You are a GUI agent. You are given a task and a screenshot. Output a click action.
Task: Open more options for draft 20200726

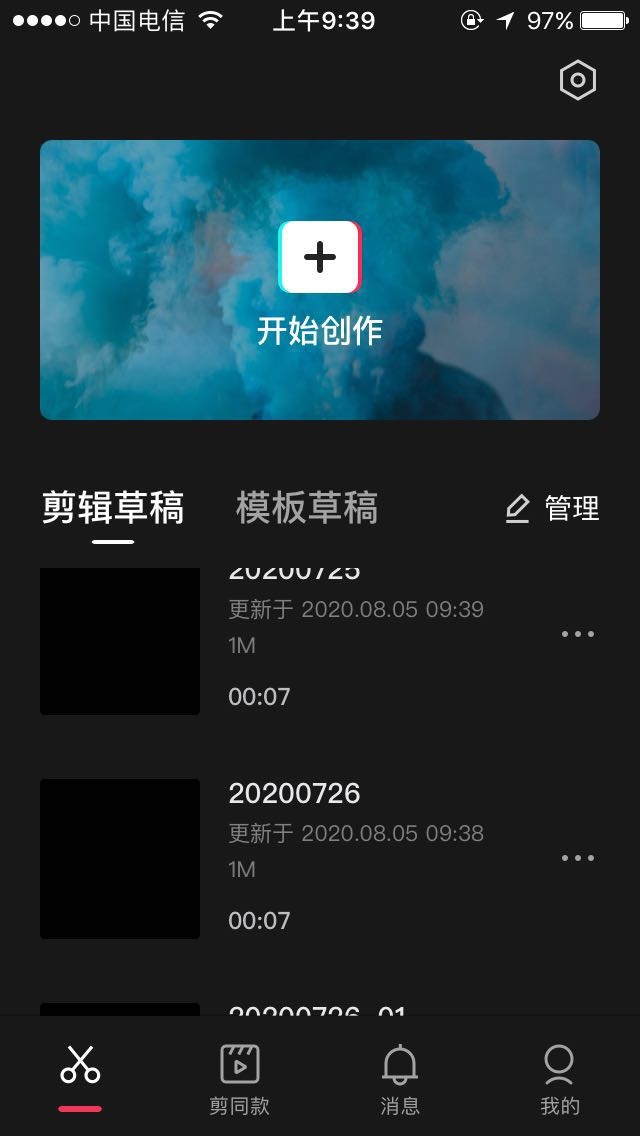[577, 858]
